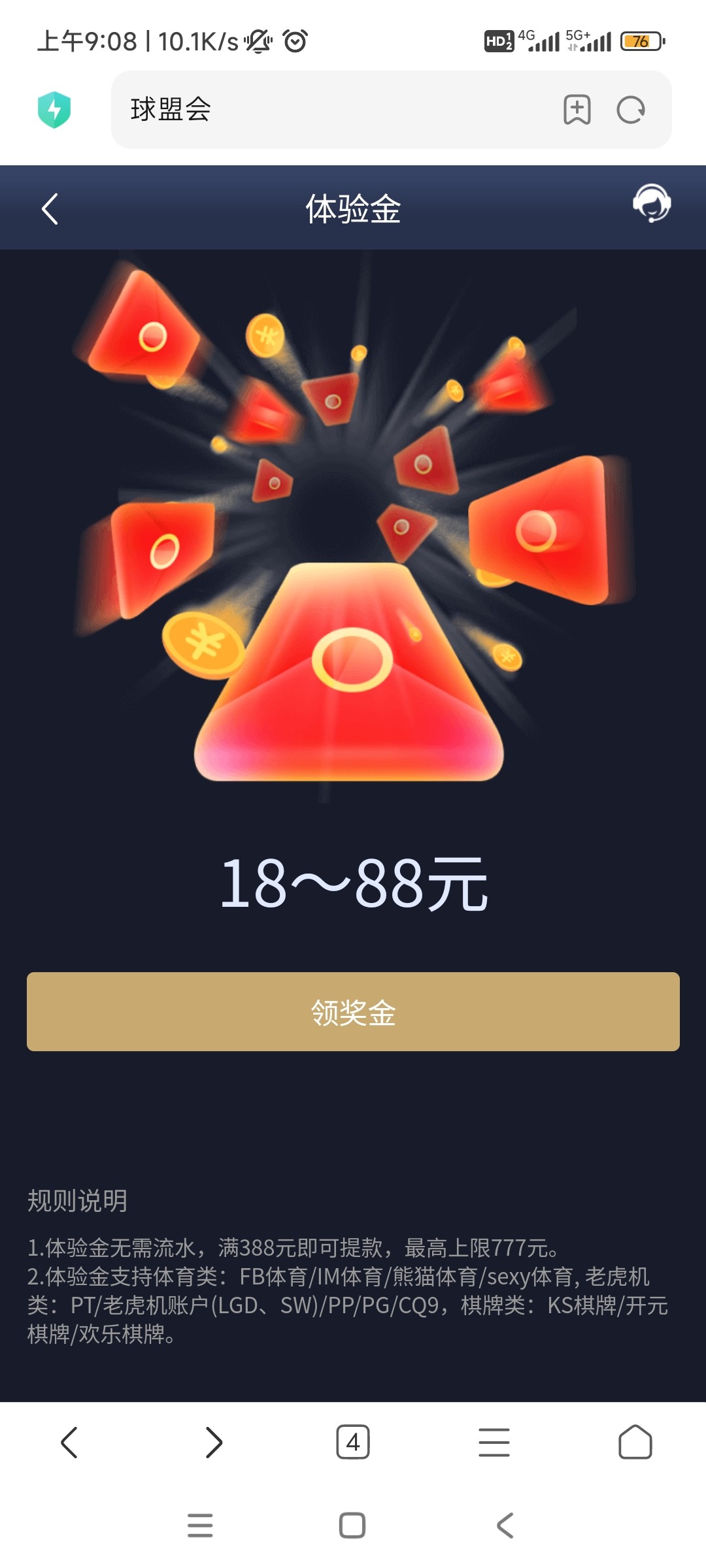
Task: Open the browser tabs switcher showing 4
Action: [x=353, y=1442]
